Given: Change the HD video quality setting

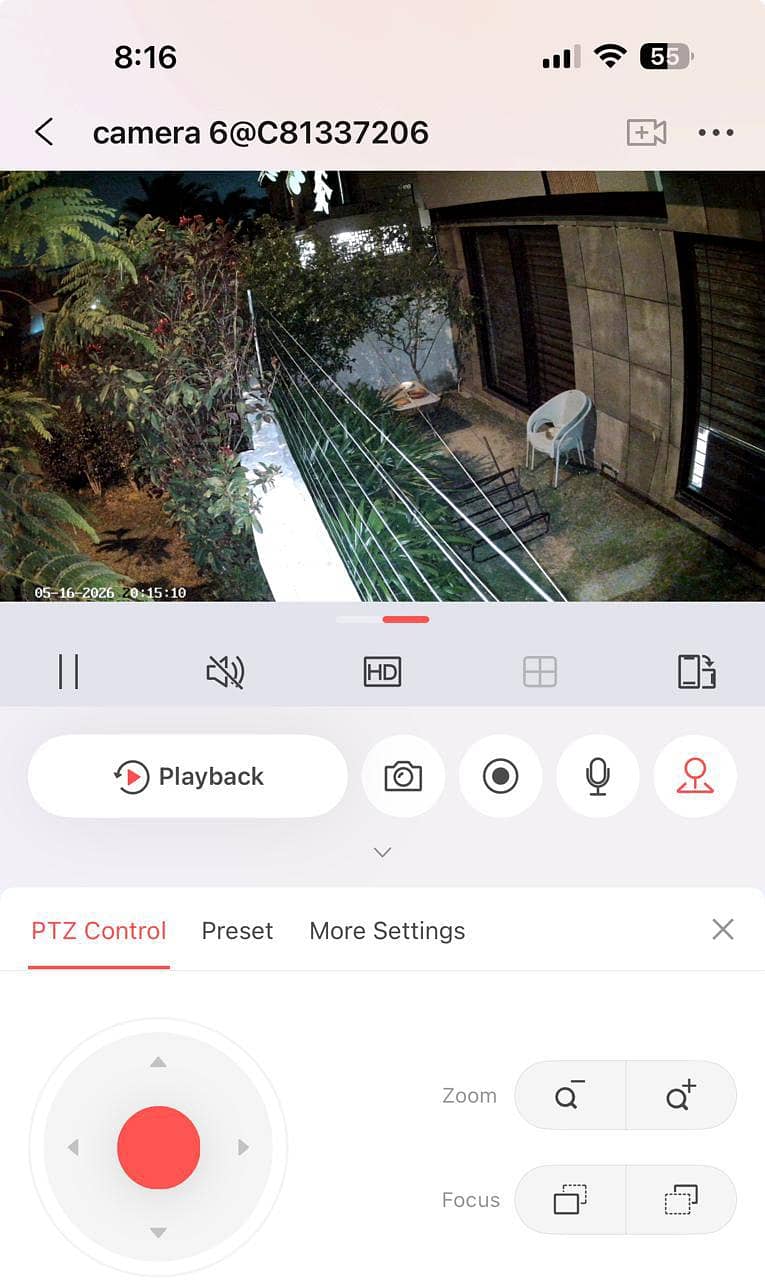Looking at the screenshot, I should tap(382, 672).
